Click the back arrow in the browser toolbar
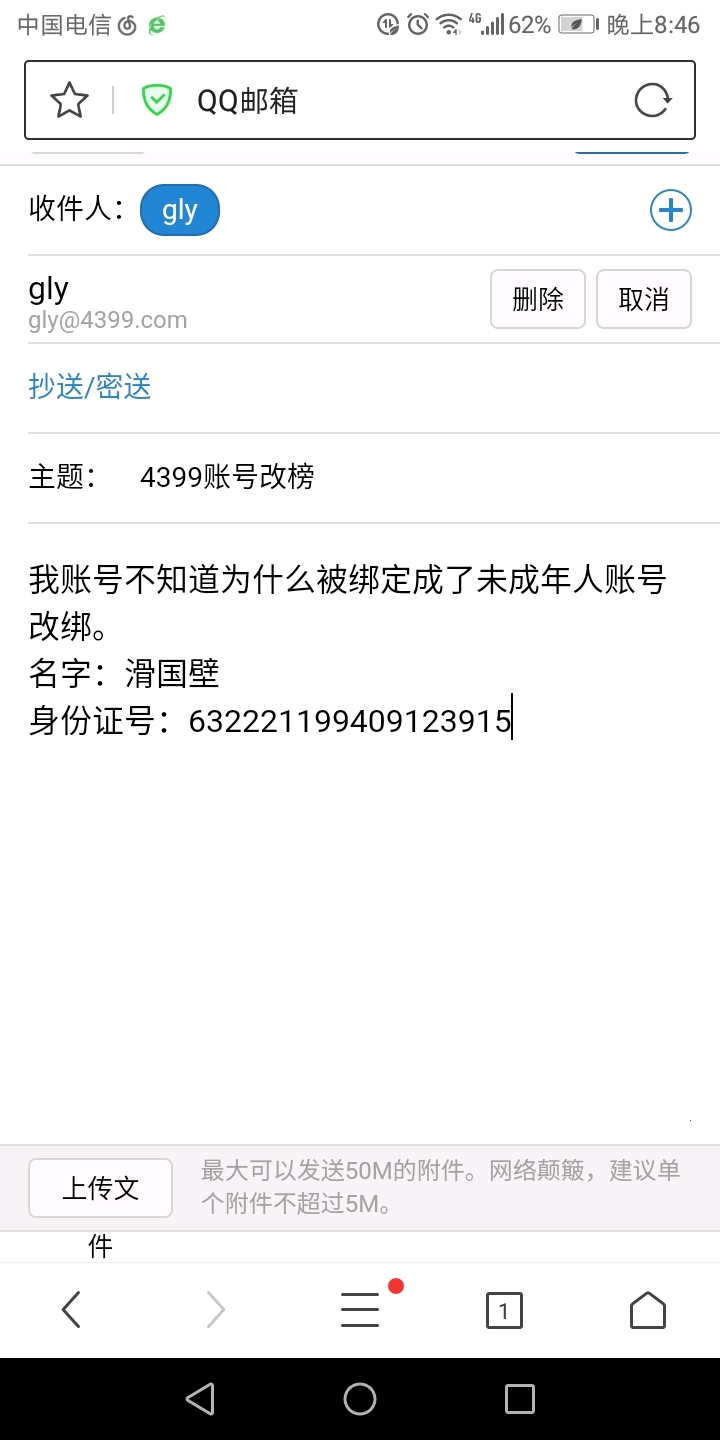This screenshot has width=720, height=1440. (x=71, y=1309)
